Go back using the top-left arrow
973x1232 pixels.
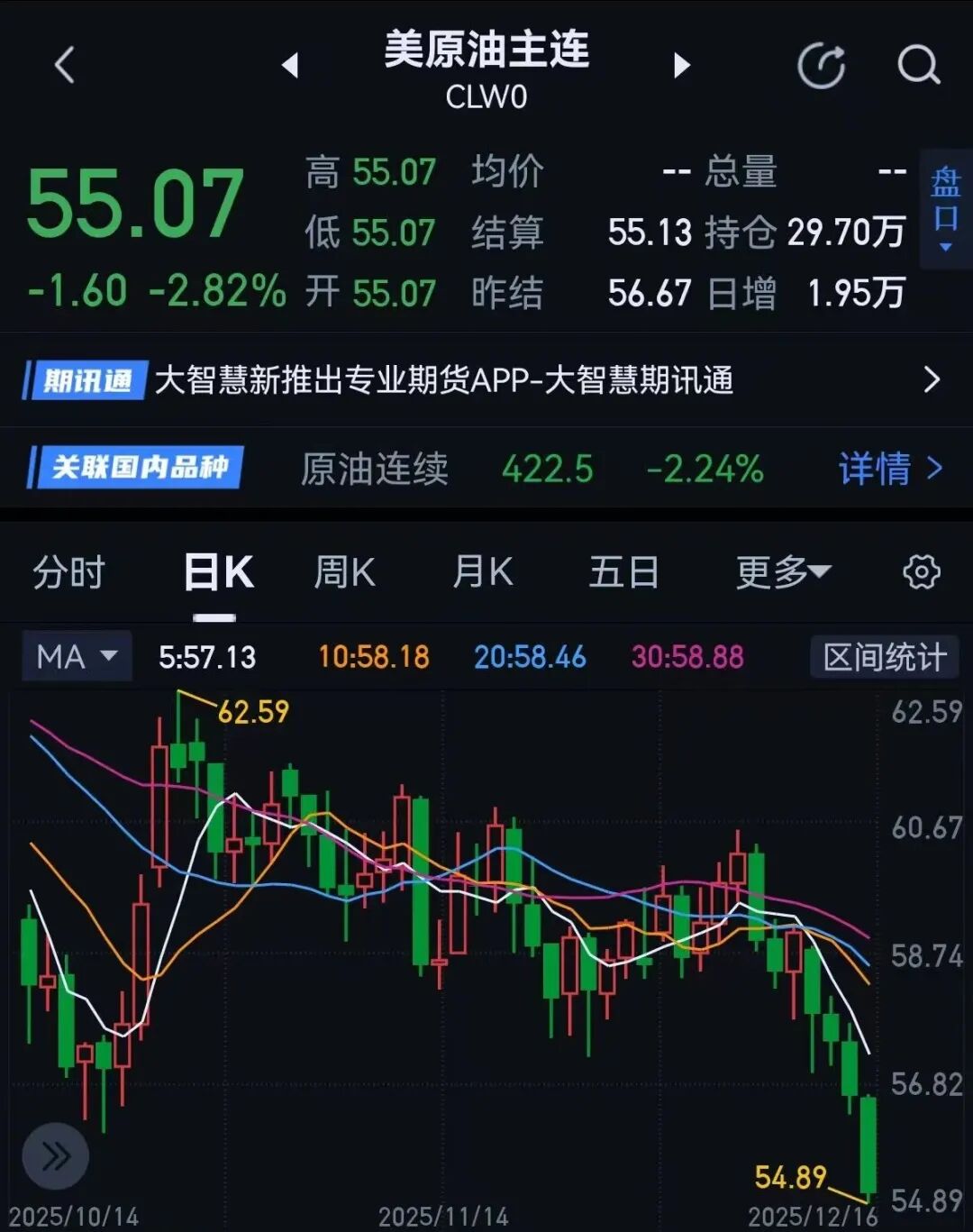tap(64, 65)
